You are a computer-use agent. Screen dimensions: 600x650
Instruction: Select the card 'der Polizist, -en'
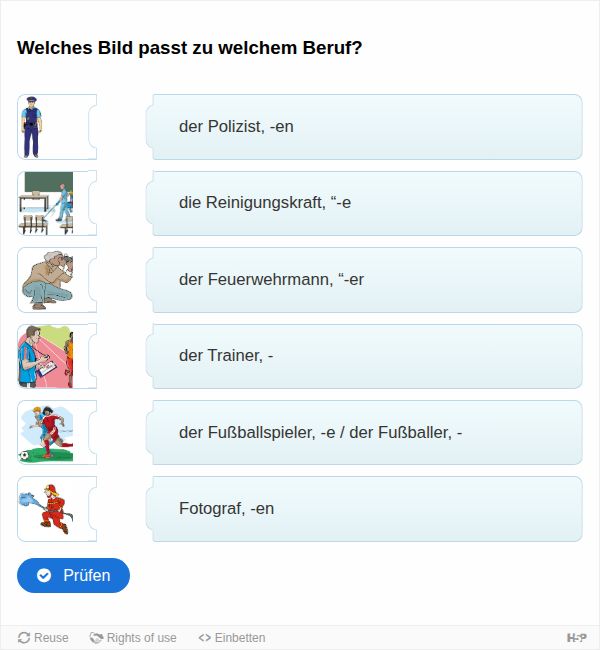pos(365,127)
